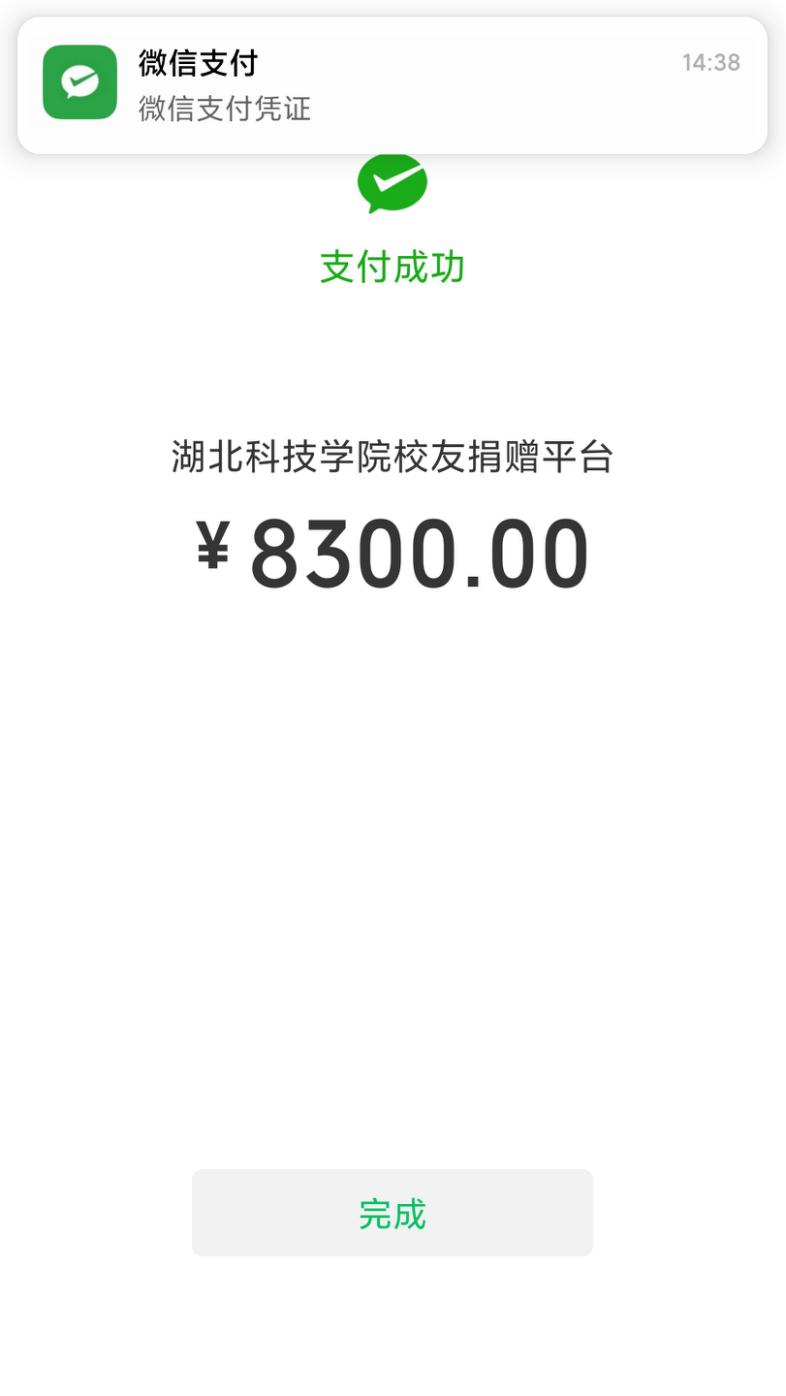Viewport: 786px width, 1396px height.
Task: Tap the 完成 button
Action: pos(392,1213)
